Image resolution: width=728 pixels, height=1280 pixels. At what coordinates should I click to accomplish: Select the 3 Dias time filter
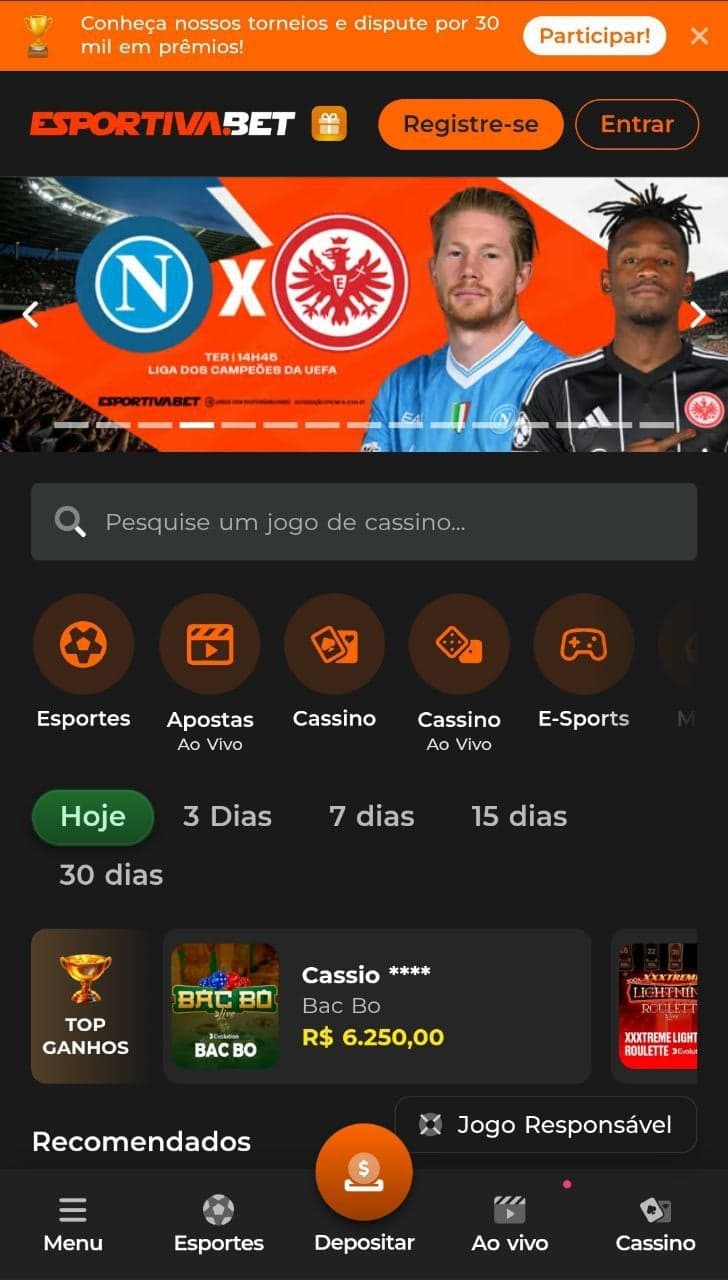(227, 816)
